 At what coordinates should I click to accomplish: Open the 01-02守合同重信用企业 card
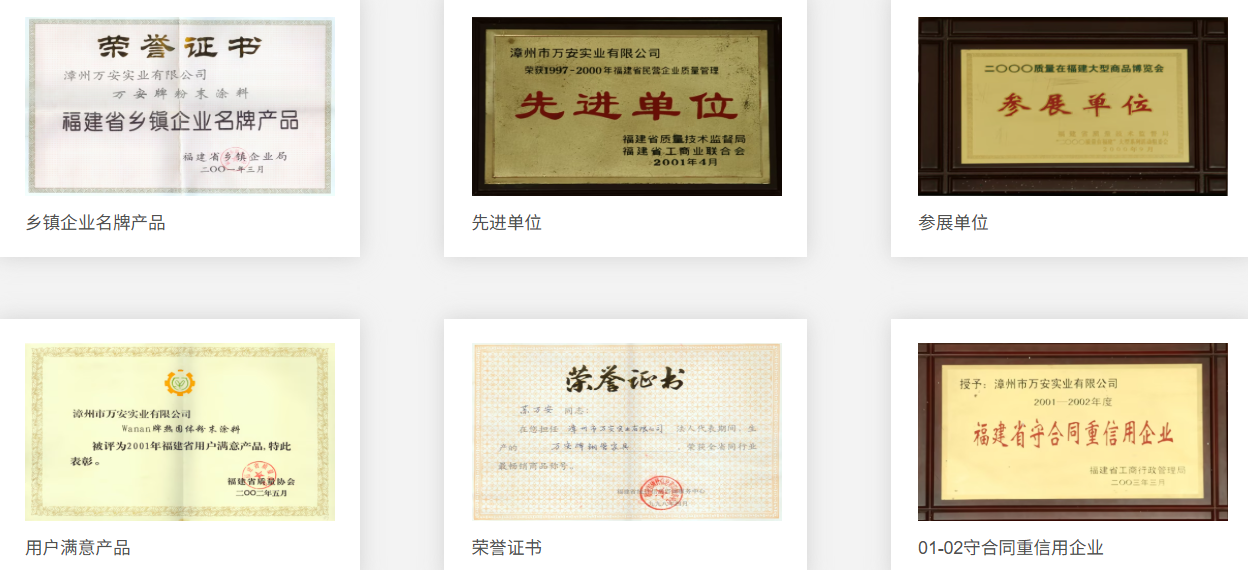pos(1070,445)
